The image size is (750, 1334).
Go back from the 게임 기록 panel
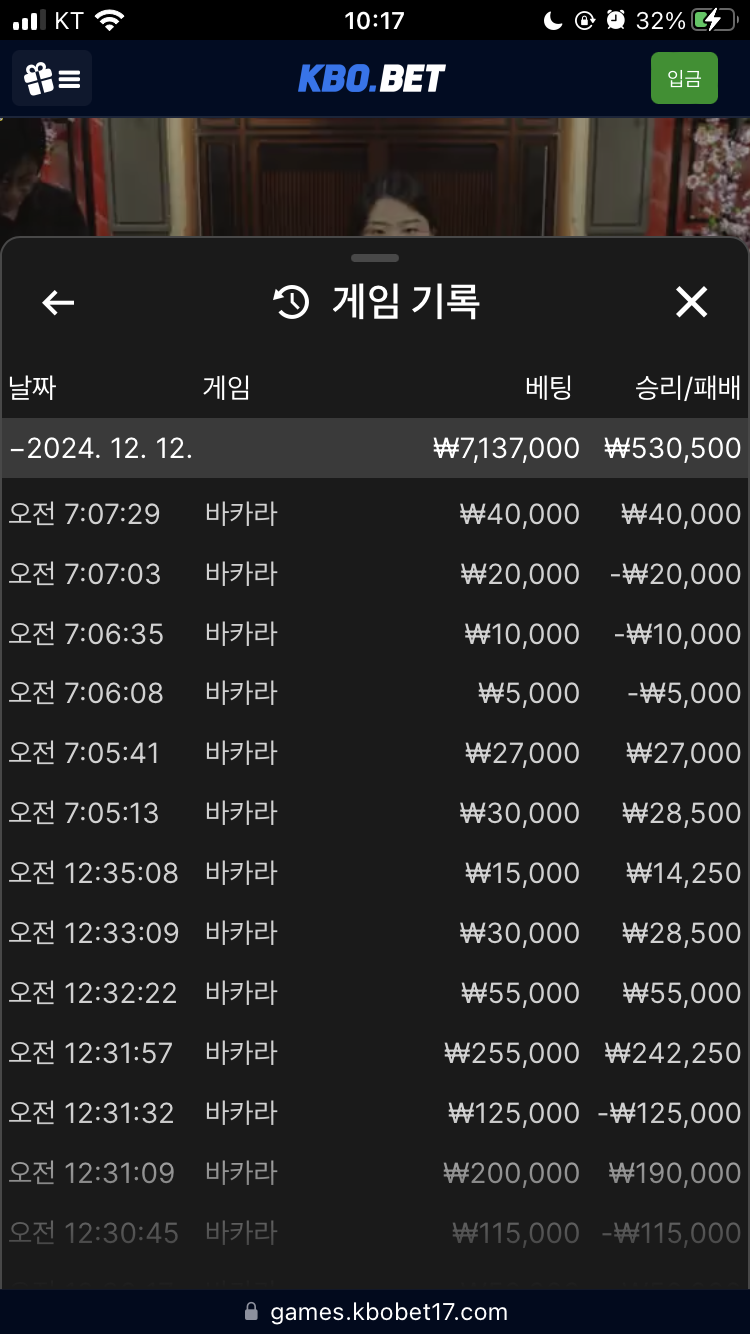pyautogui.click(x=59, y=302)
